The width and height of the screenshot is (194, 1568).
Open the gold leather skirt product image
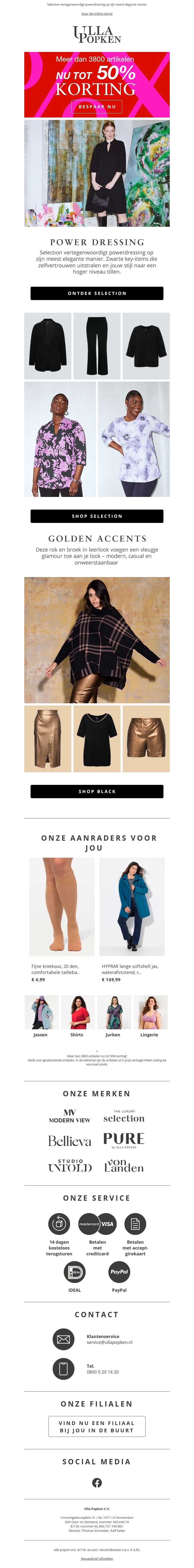coord(48,738)
